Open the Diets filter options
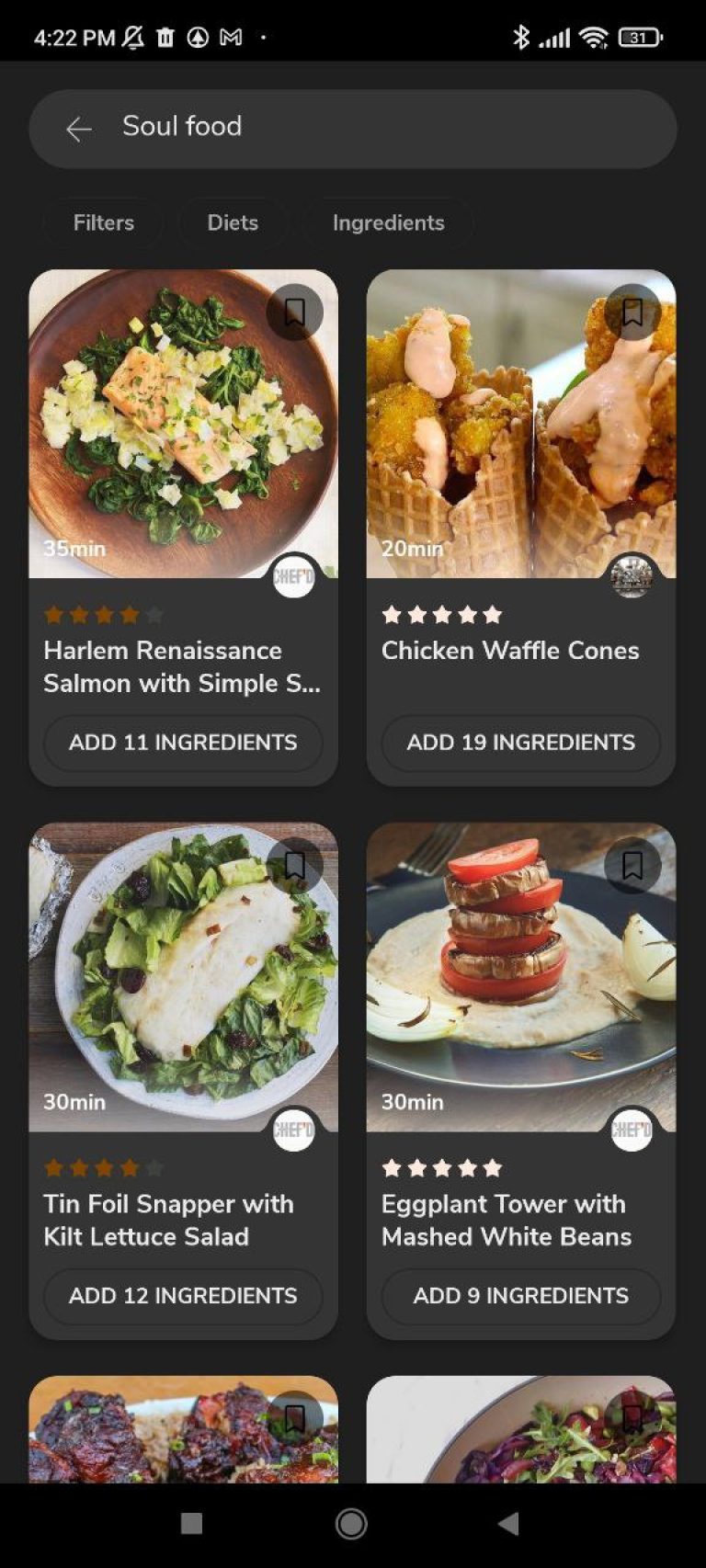Screen dimensions: 706x1568 pos(233,222)
